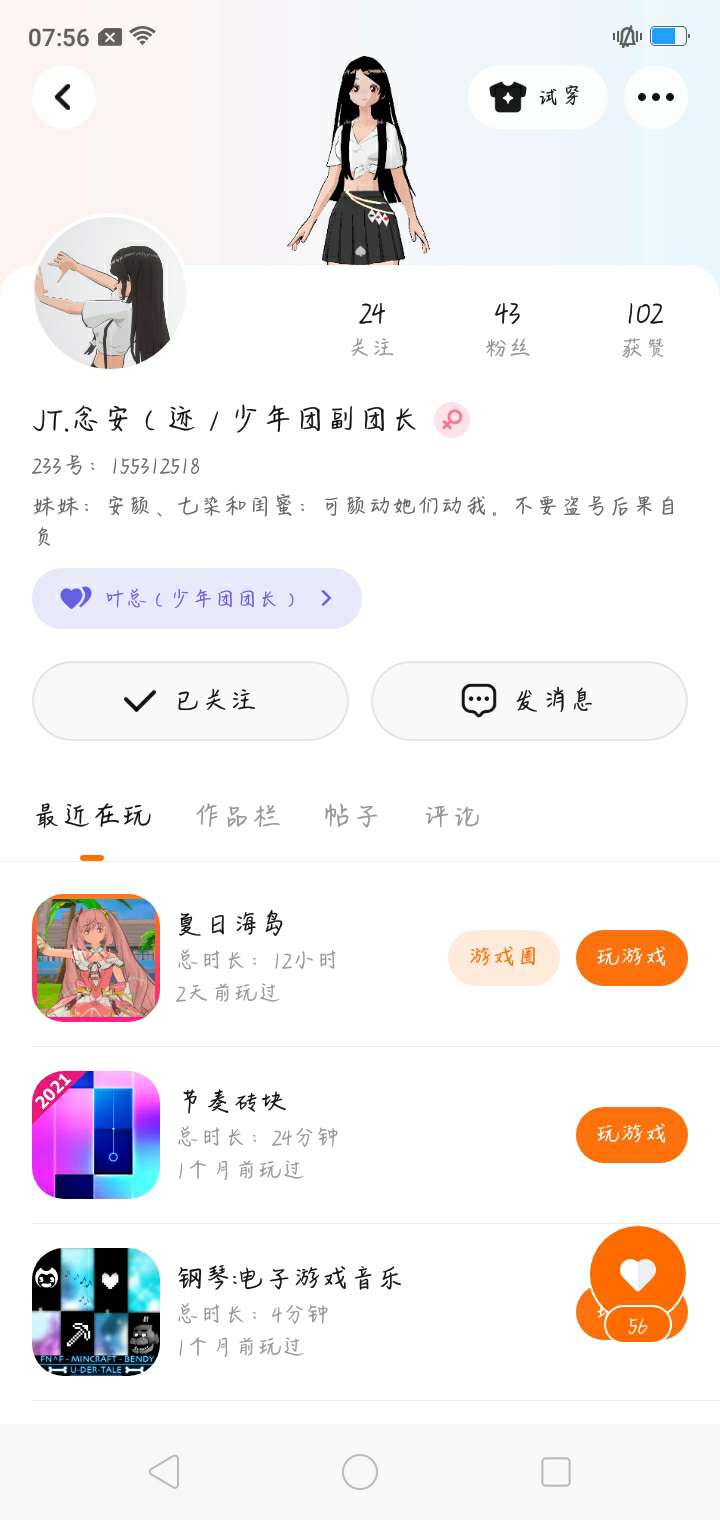Open 游戏圈 for 夏日海岛
This screenshot has height=1520, width=720.
pyautogui.click(x=503, y=957)
